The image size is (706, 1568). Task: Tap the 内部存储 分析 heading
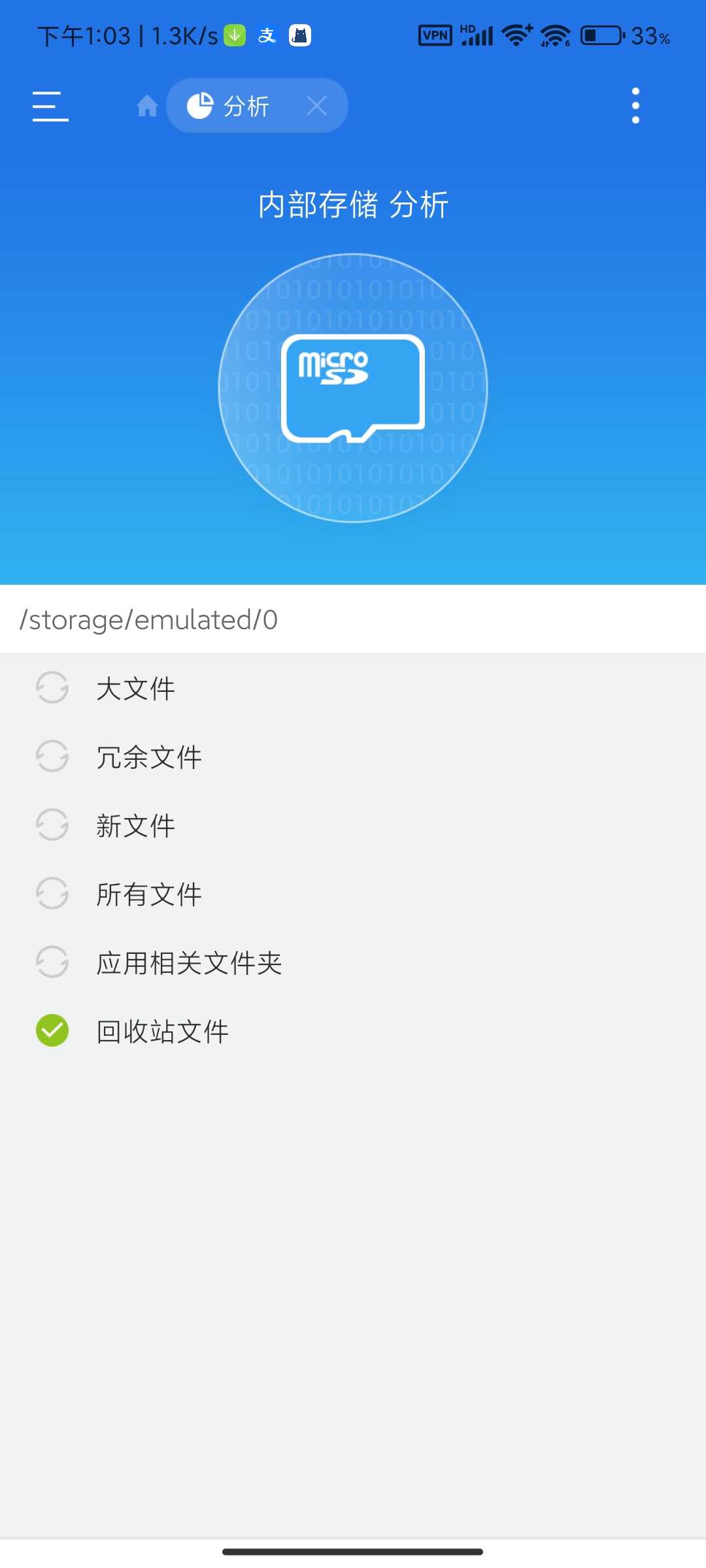pos(353,204)
